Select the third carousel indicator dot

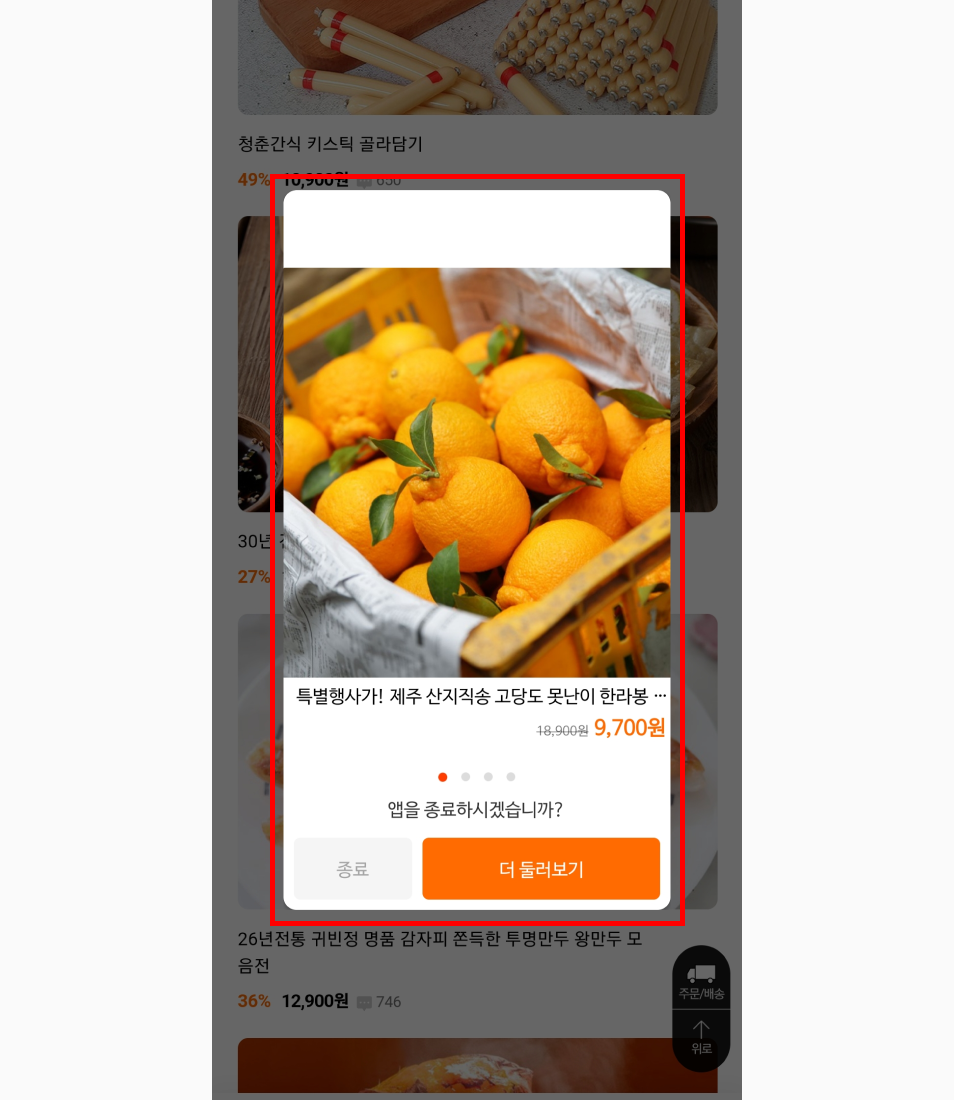point(489,777)
